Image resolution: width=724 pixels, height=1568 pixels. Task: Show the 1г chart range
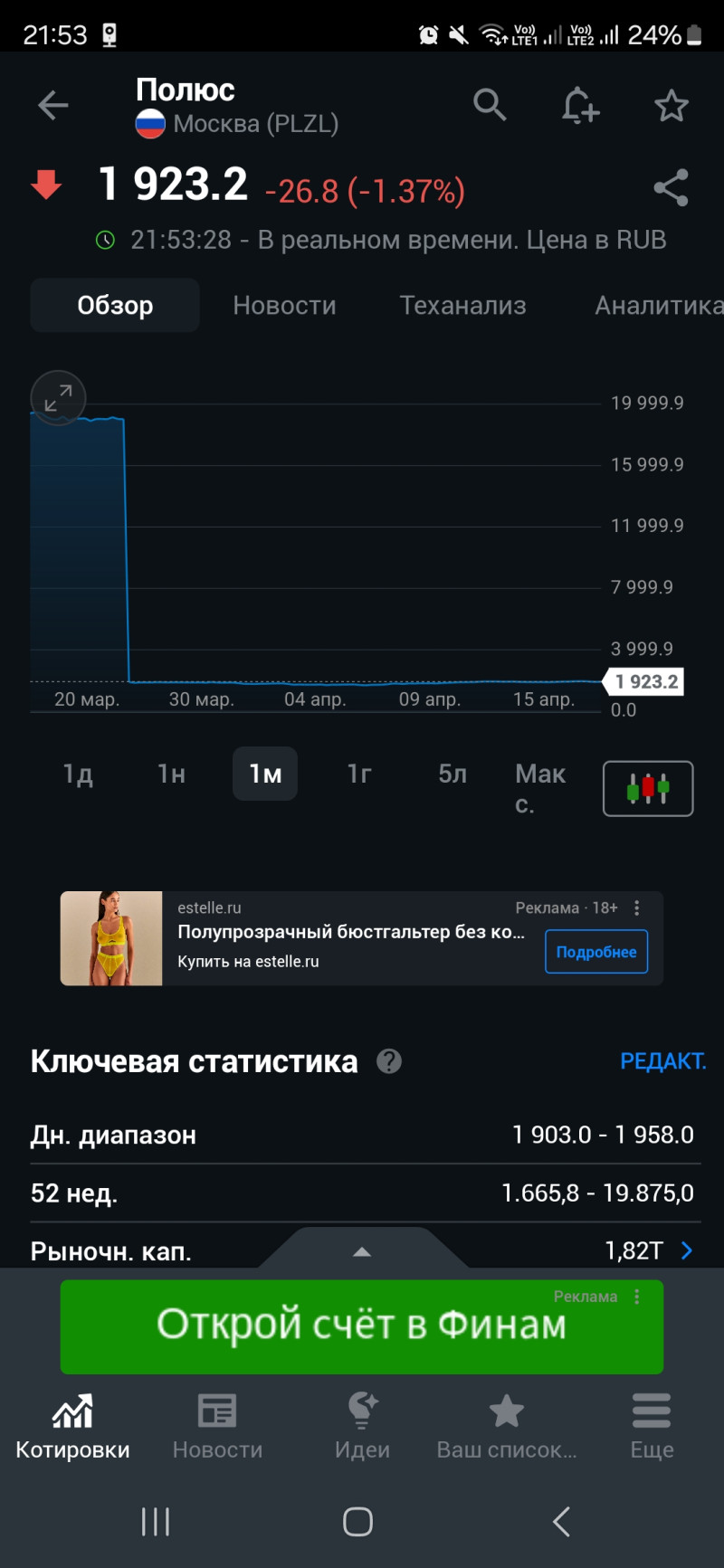(359, 774)
